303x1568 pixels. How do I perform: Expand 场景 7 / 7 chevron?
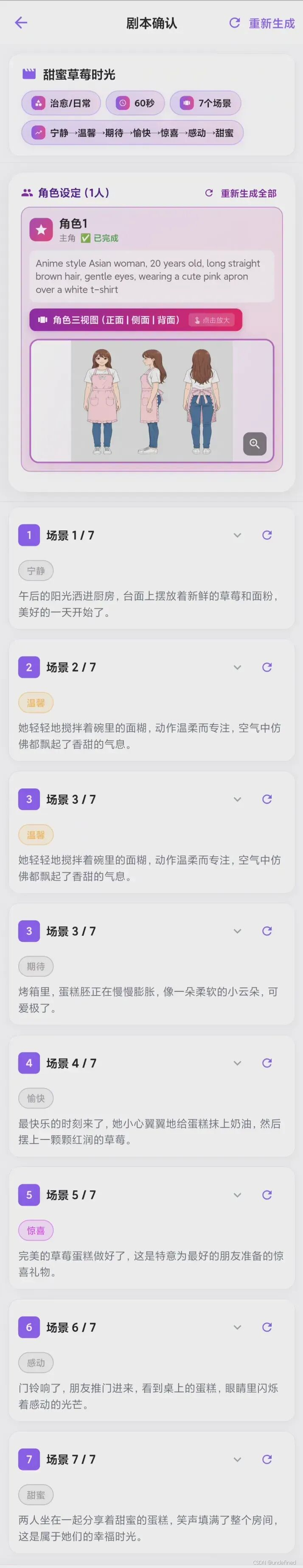pos(237,1459)
